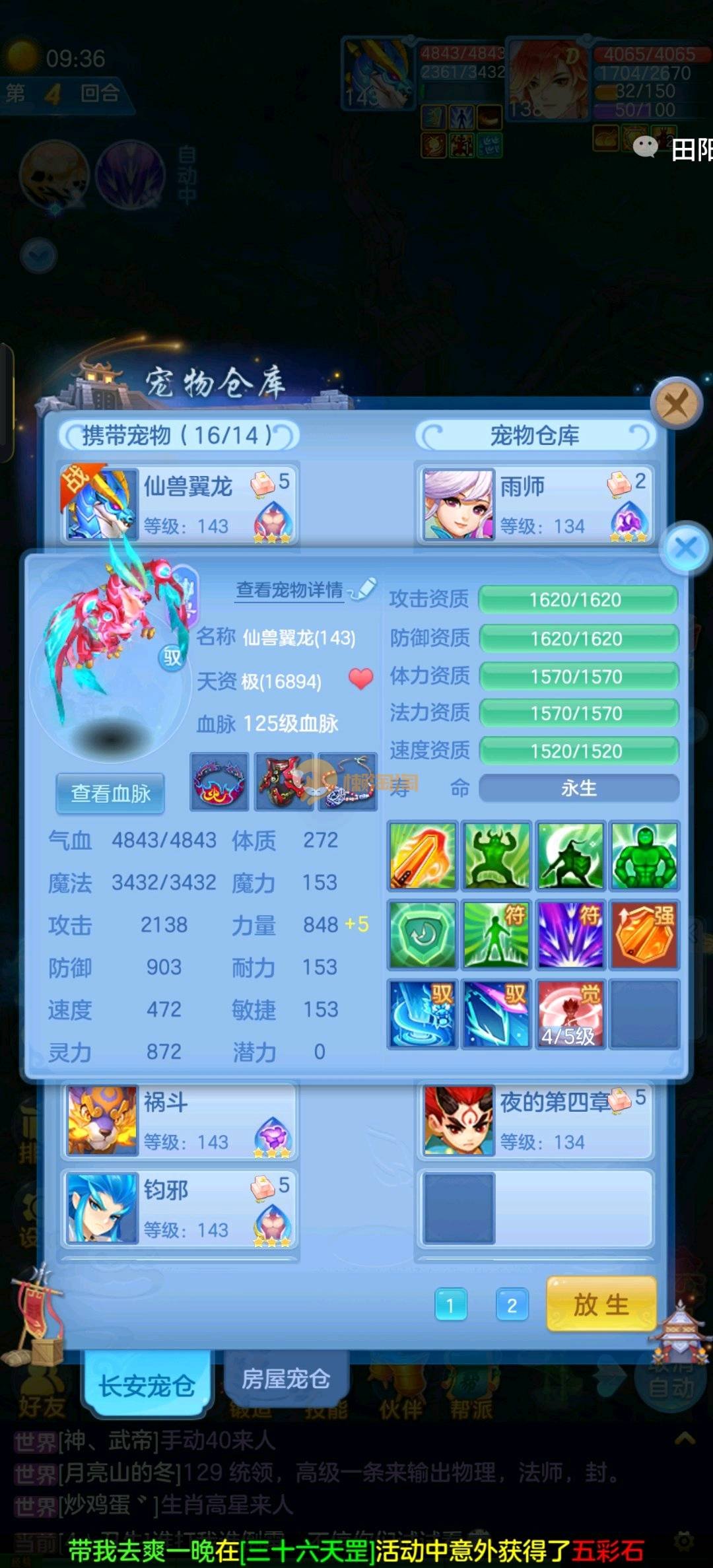The image size is (713, 1568).
Task: Select the 仙兽翼龙 carried pet
Action: (x=179, y=504)
